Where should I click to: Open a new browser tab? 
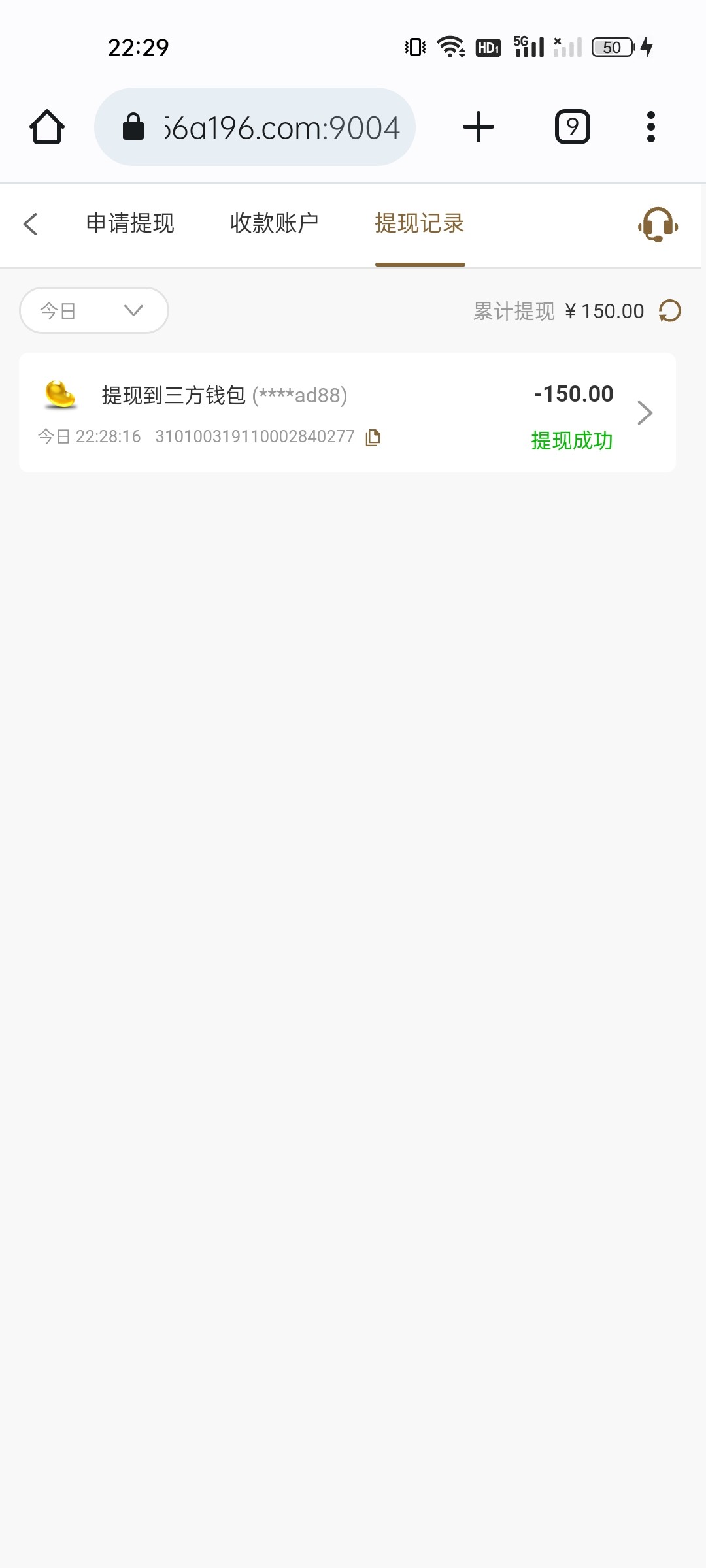(479, 127)
